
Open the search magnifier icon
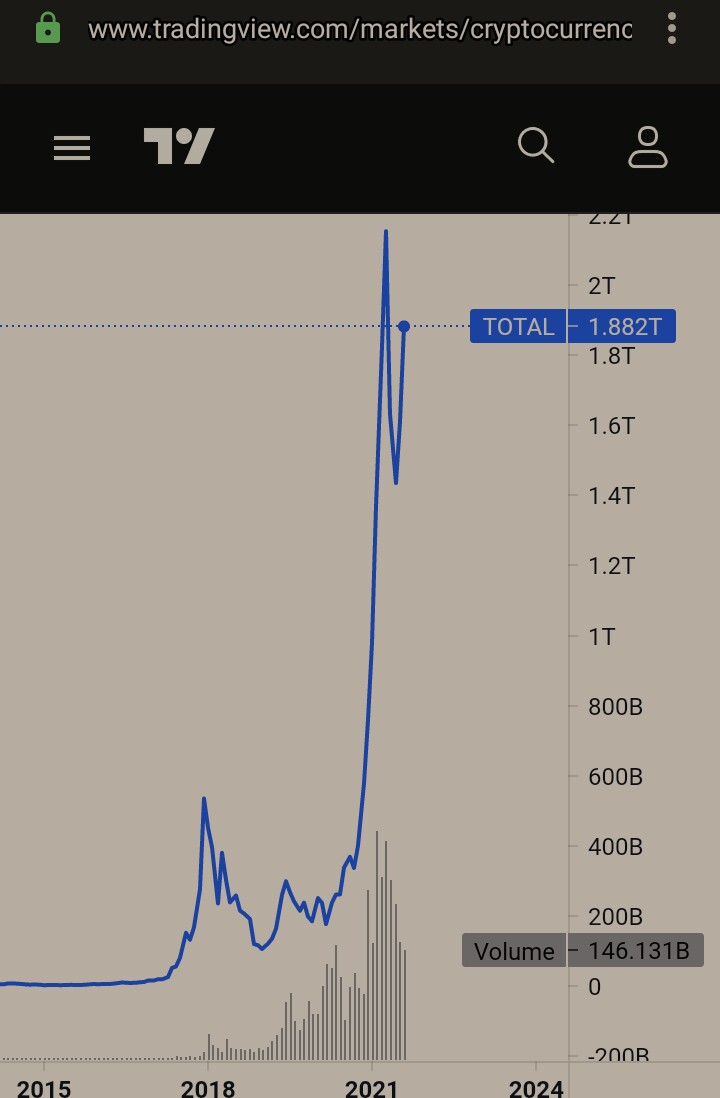coord(536,146)
